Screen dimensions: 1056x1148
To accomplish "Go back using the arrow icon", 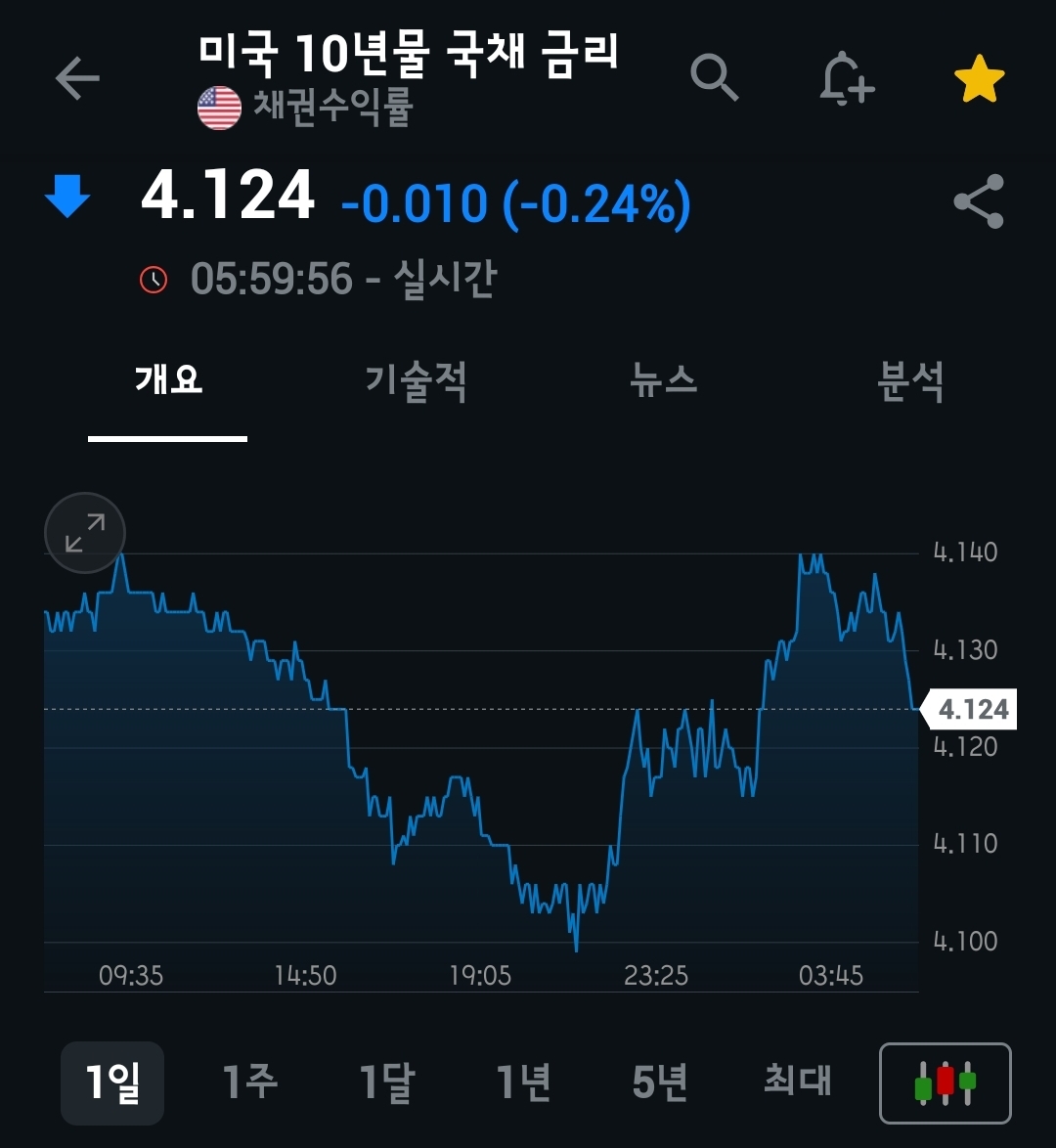I will coord(77,78).
